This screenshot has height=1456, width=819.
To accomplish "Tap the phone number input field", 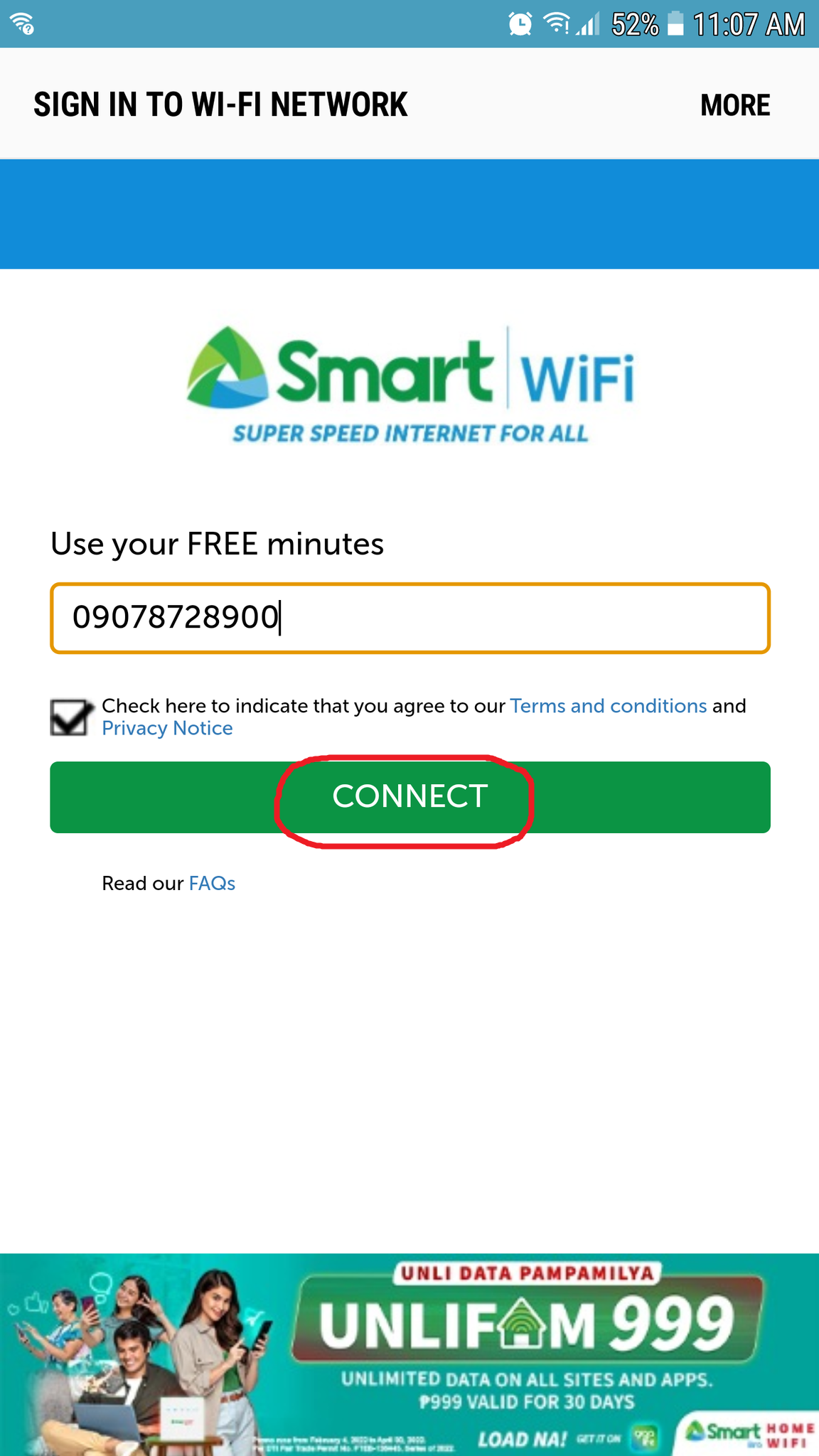I will pos(410,618).
